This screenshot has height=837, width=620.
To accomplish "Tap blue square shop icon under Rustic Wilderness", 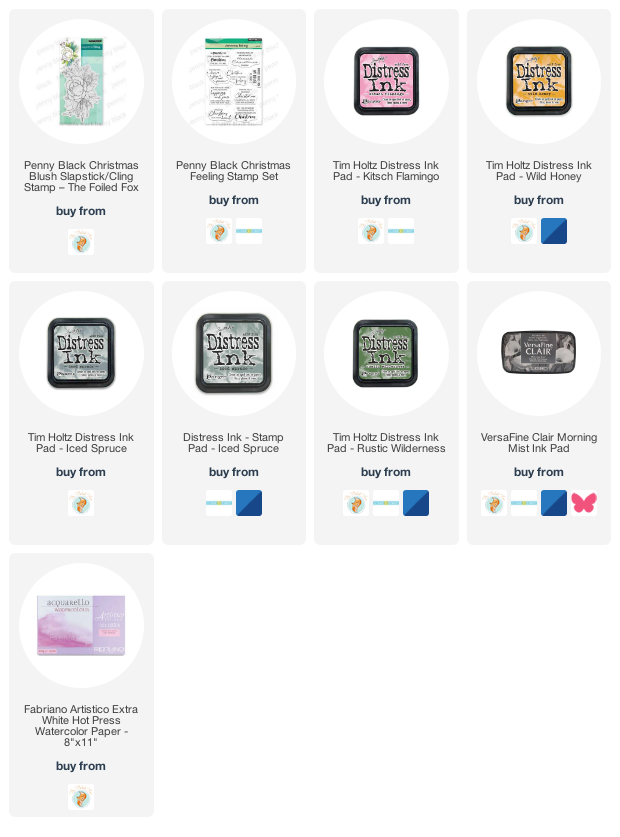I will click(x=416, y=503).
